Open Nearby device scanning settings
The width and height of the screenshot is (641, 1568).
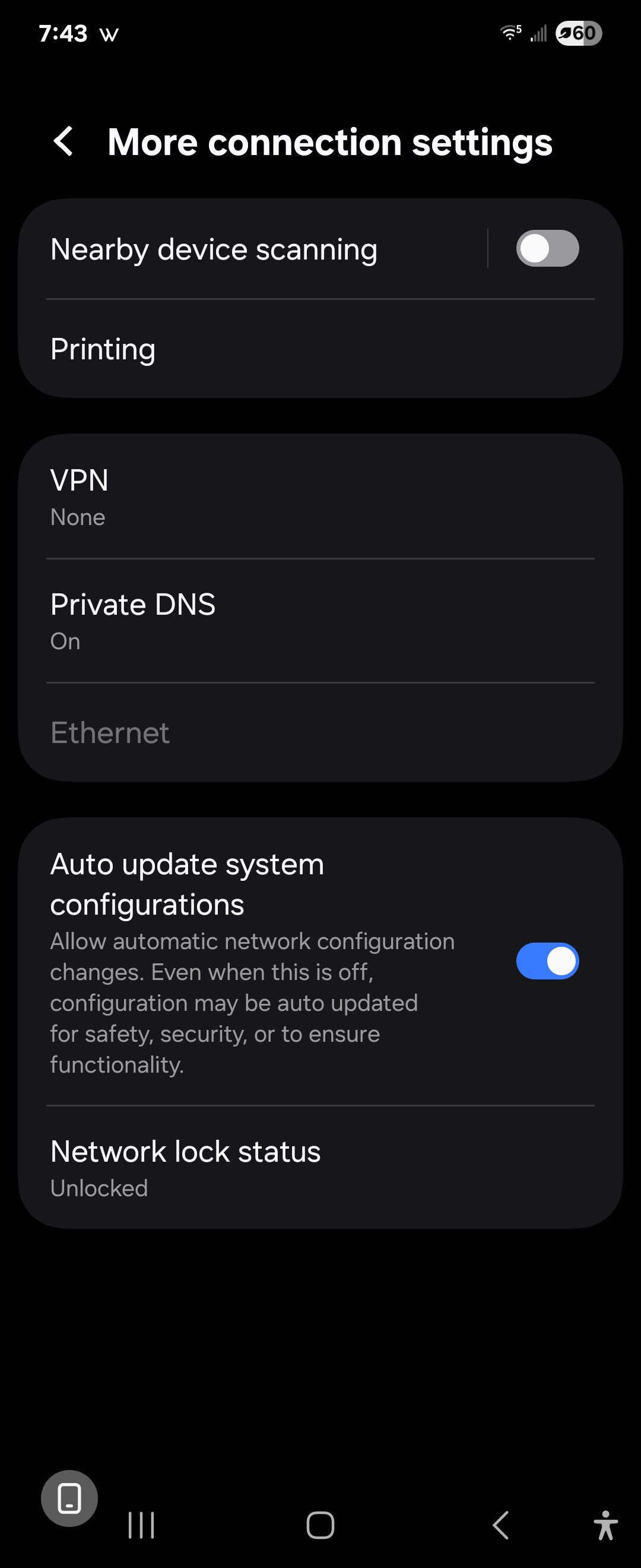coord(243,249)
